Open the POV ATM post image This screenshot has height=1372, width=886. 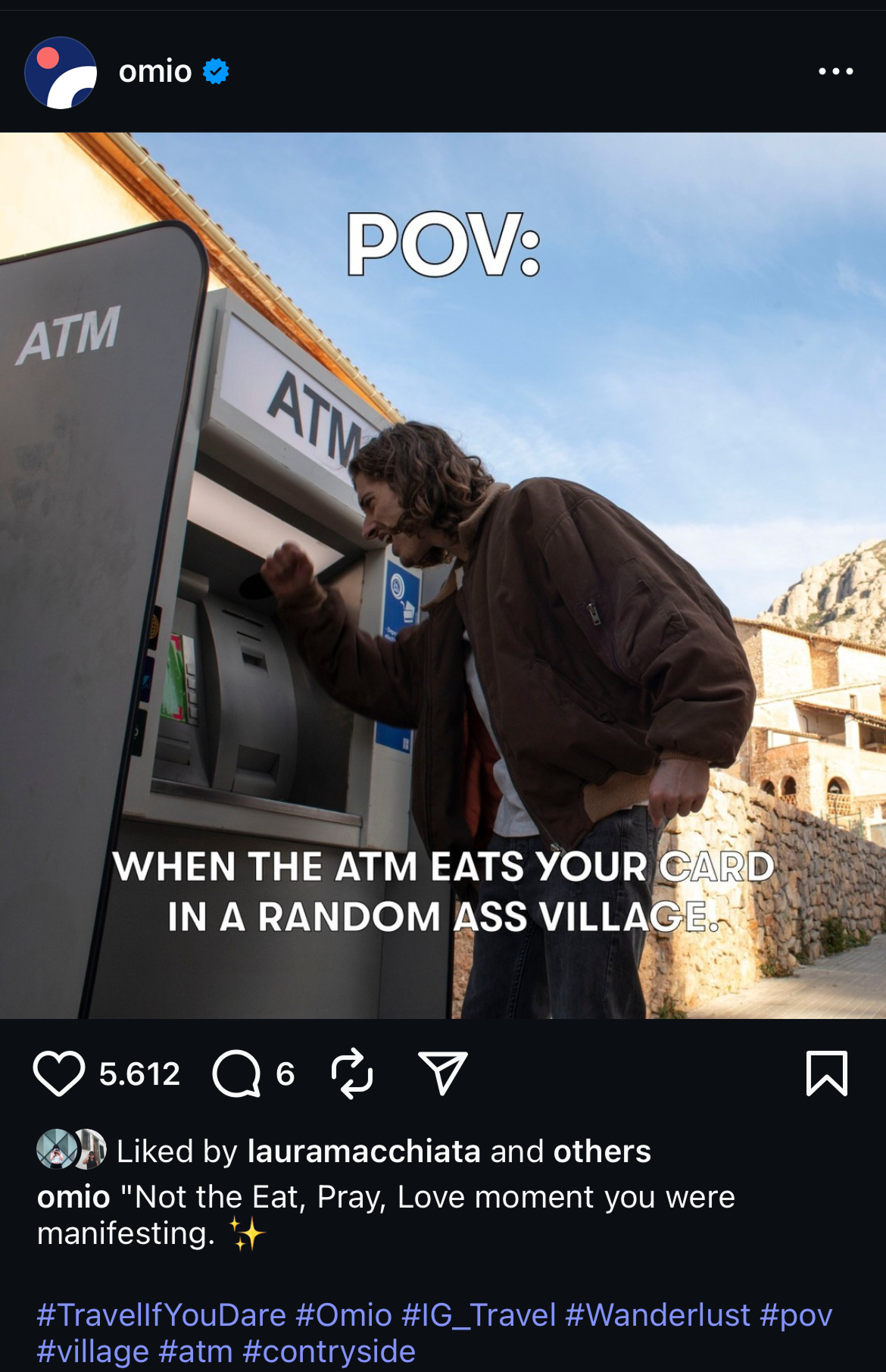(x=443, y=576)
